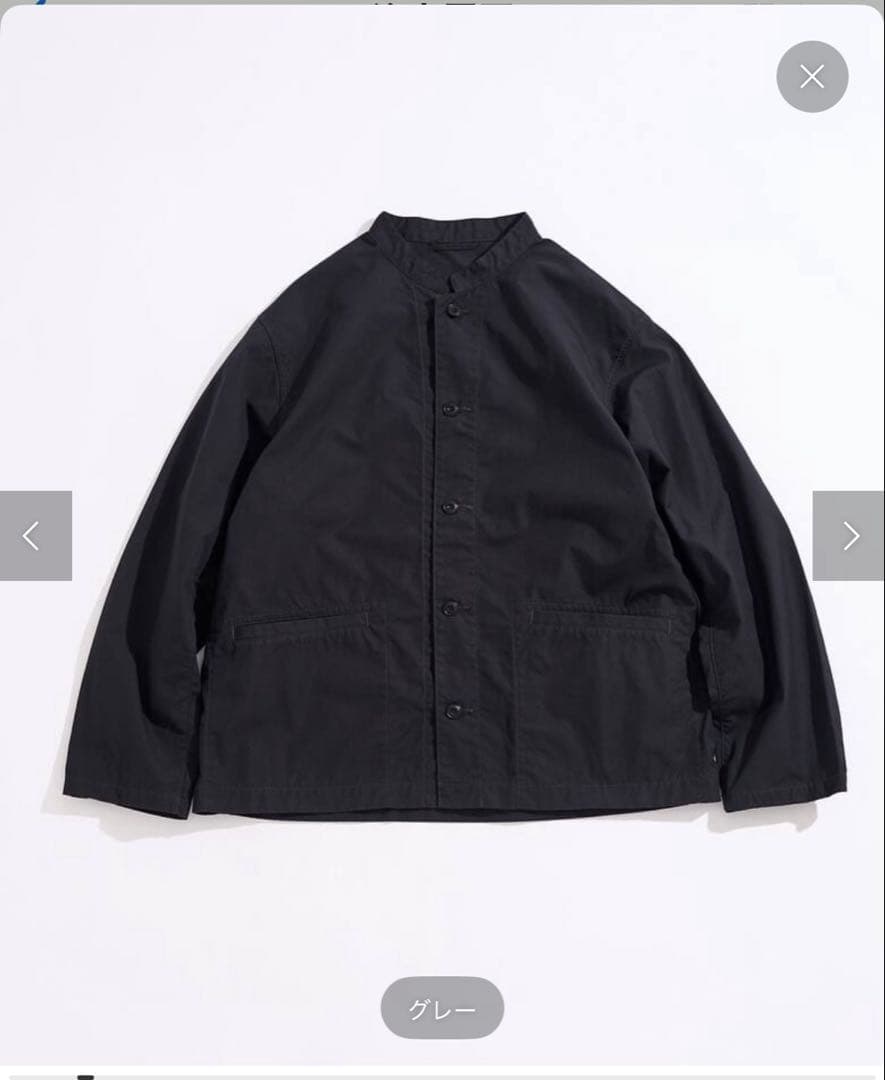
Task: Show the previous product image
Action: click(x=35, y=536)
